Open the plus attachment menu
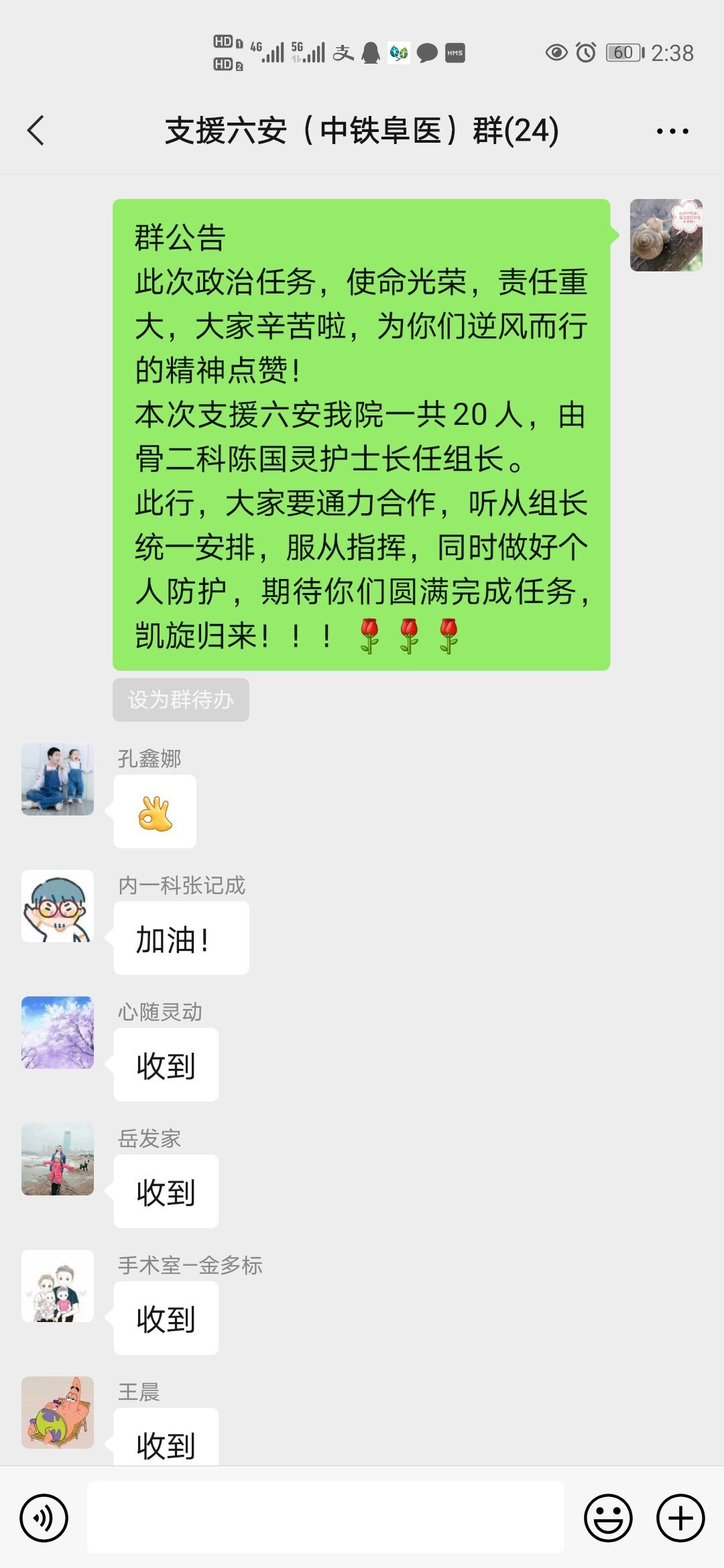 point(680,1518)
